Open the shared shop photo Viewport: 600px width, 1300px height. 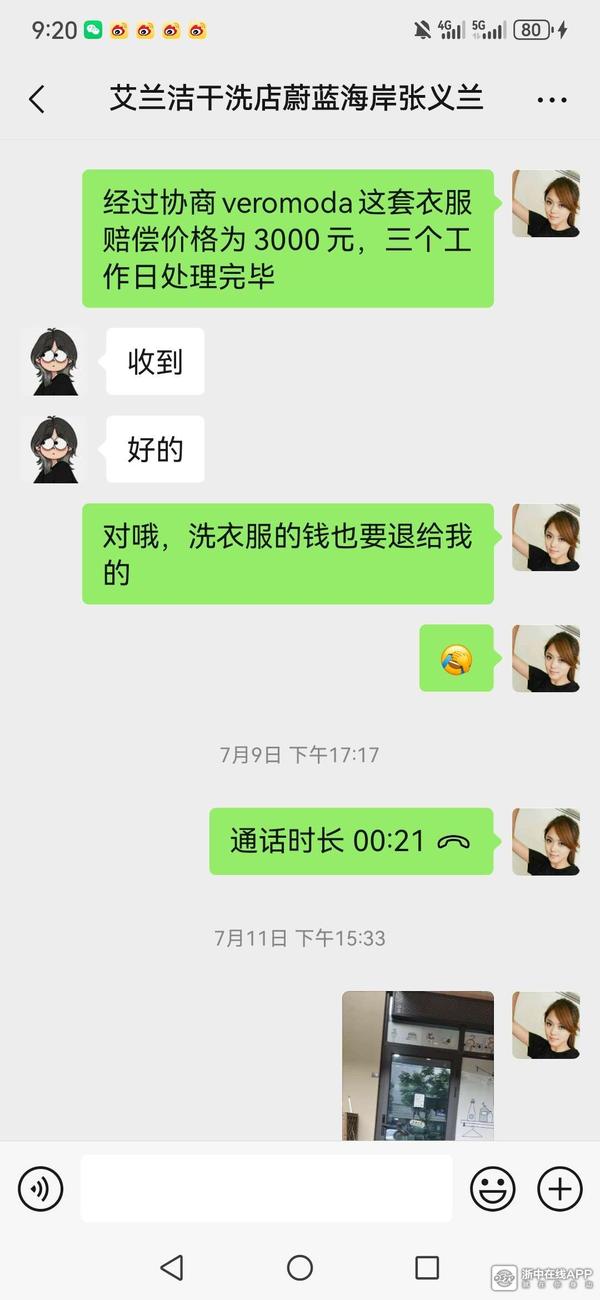(418, 1066)
